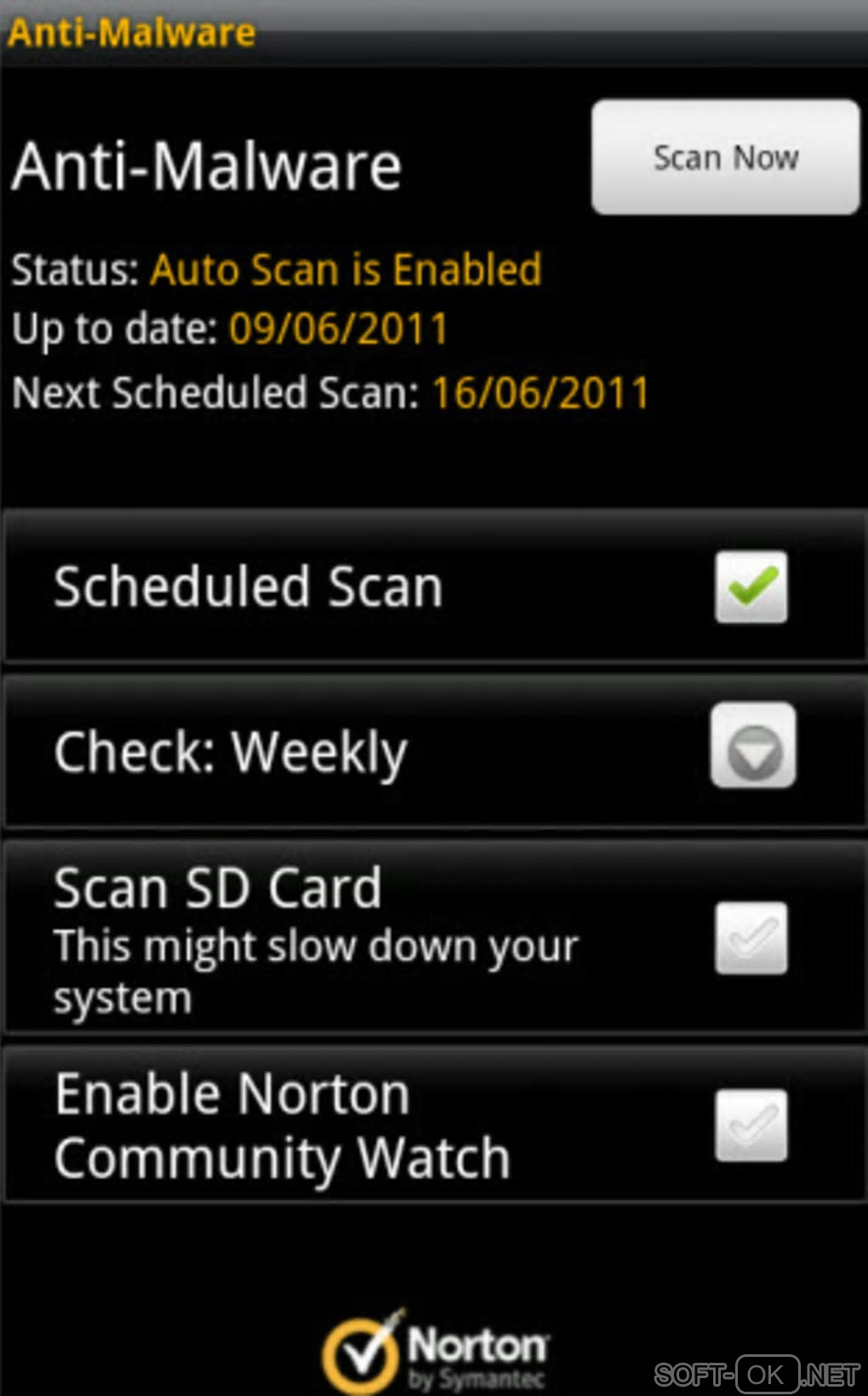Tick Enable Norton Community Watch
This screenshot has height=1396, width=868.
751,1125
